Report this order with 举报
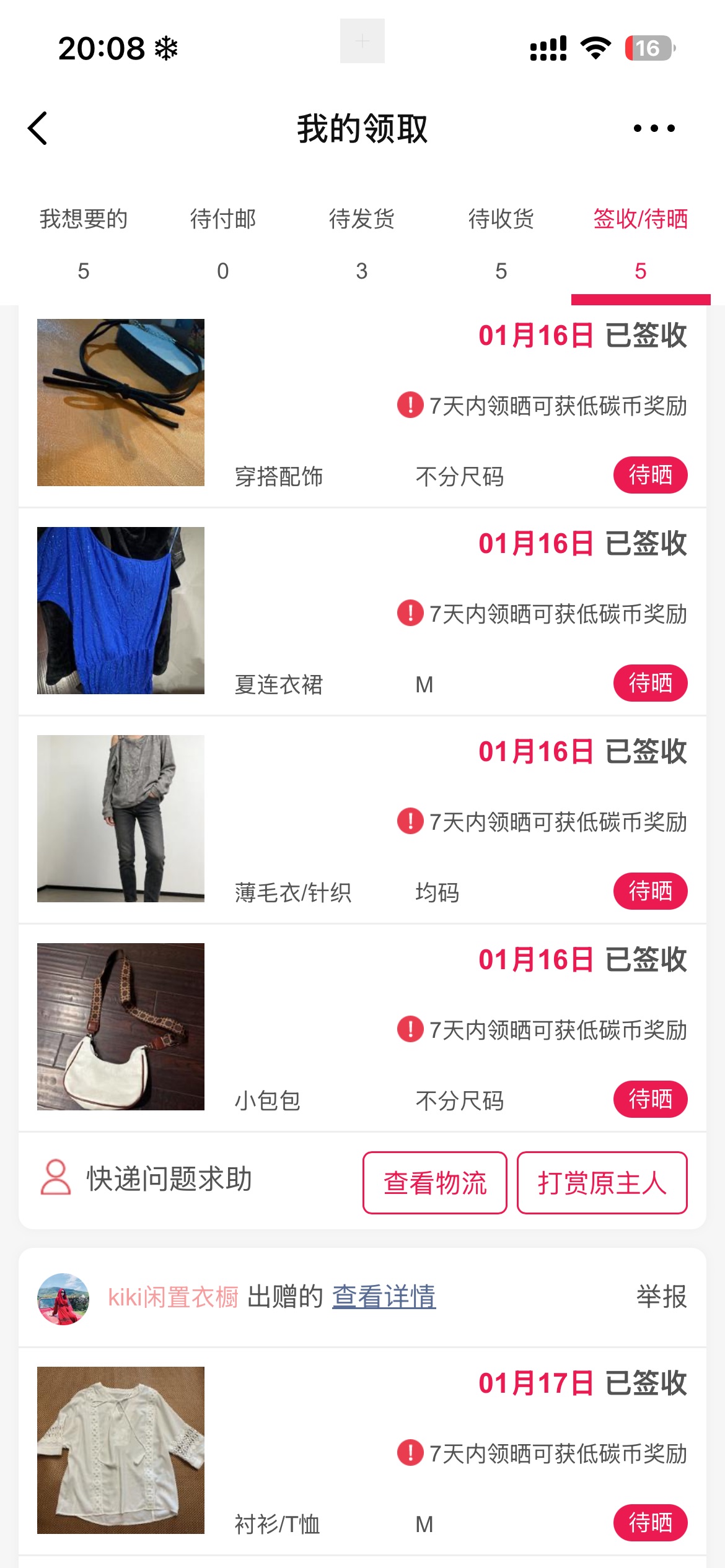This screenshot has height=1568, width=725. [661, 1297]
